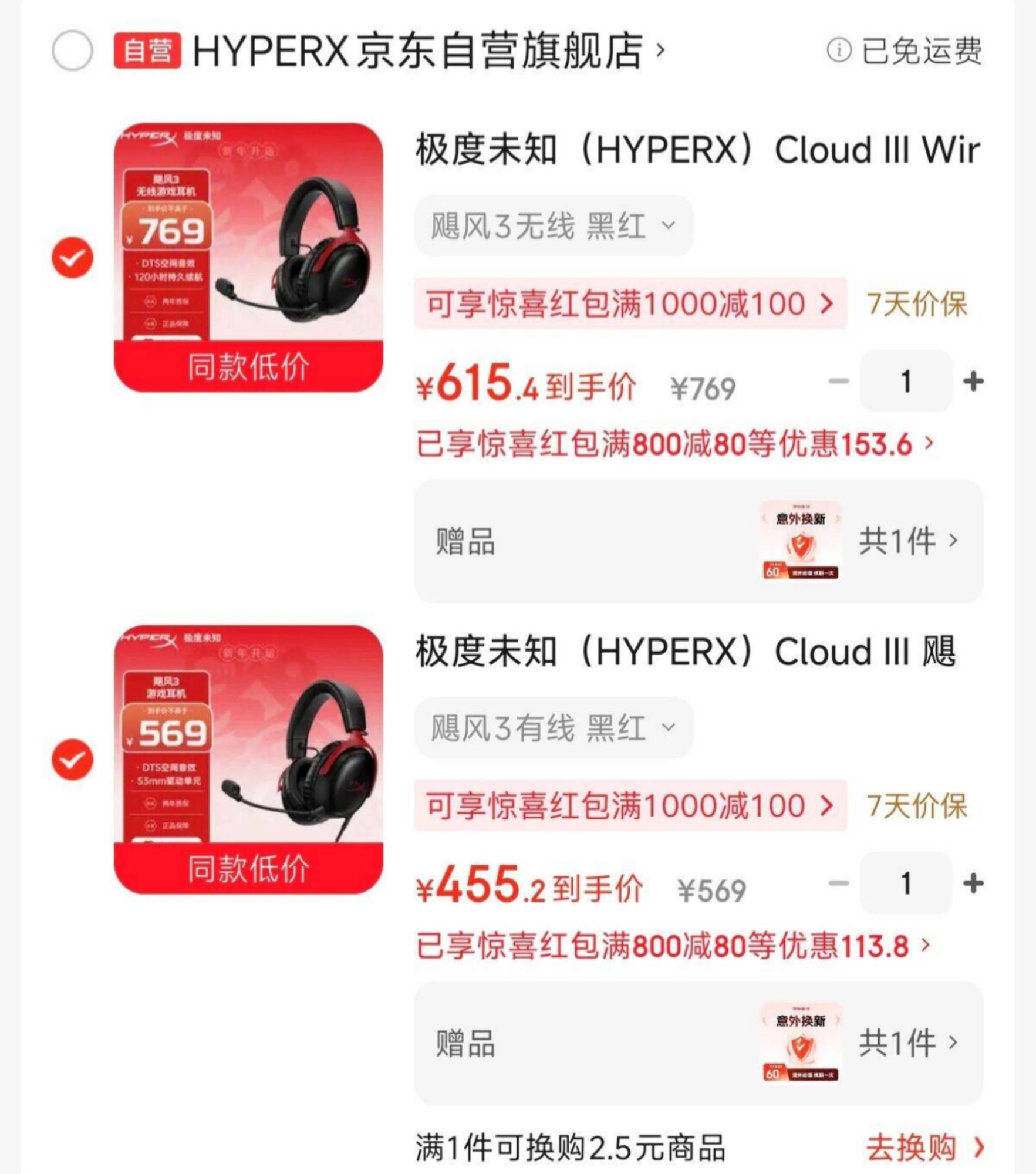View free shipping info 已免运费
The image size is (1036, 1174).
(905, 50)
